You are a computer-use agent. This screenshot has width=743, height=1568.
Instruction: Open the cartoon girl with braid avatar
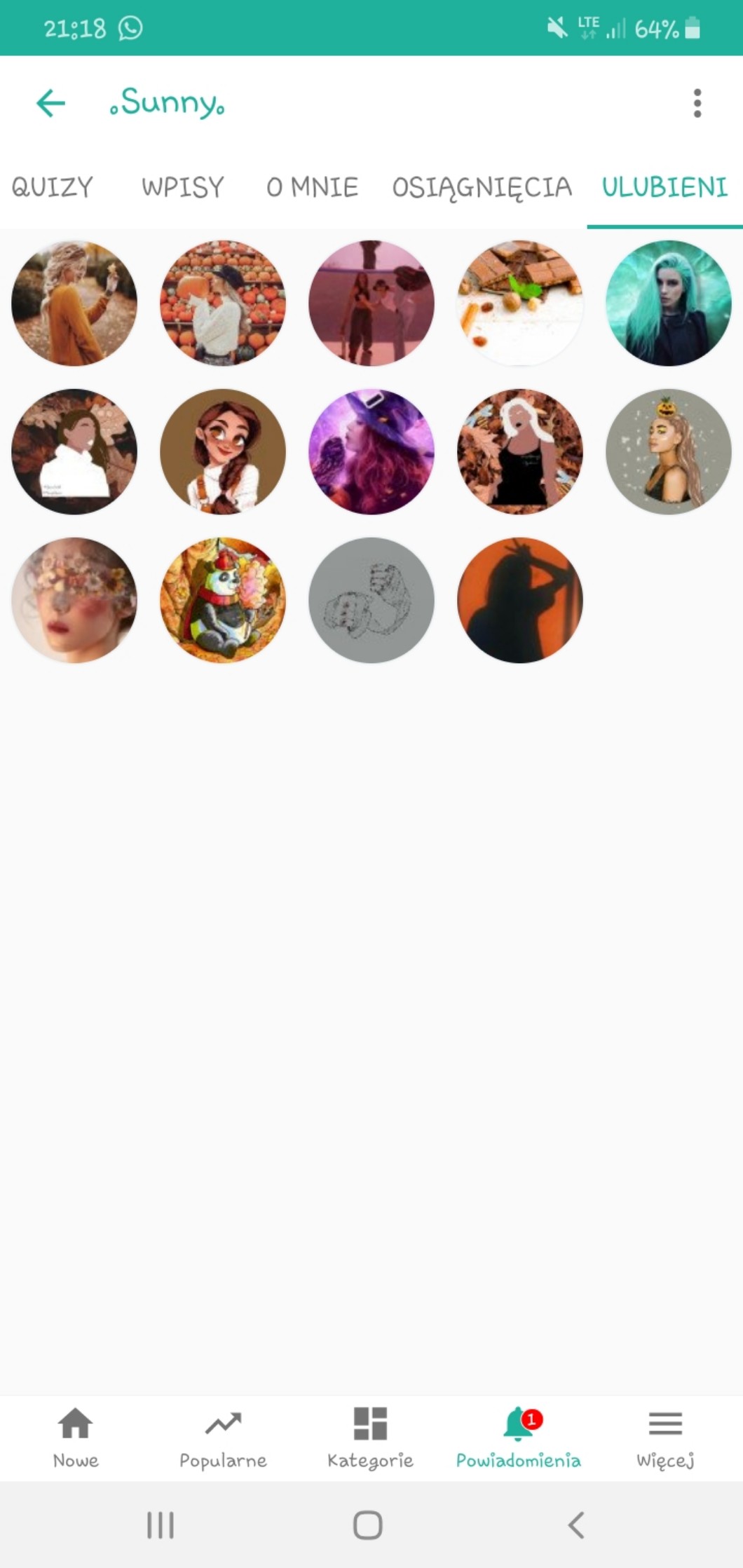(223, 451)
